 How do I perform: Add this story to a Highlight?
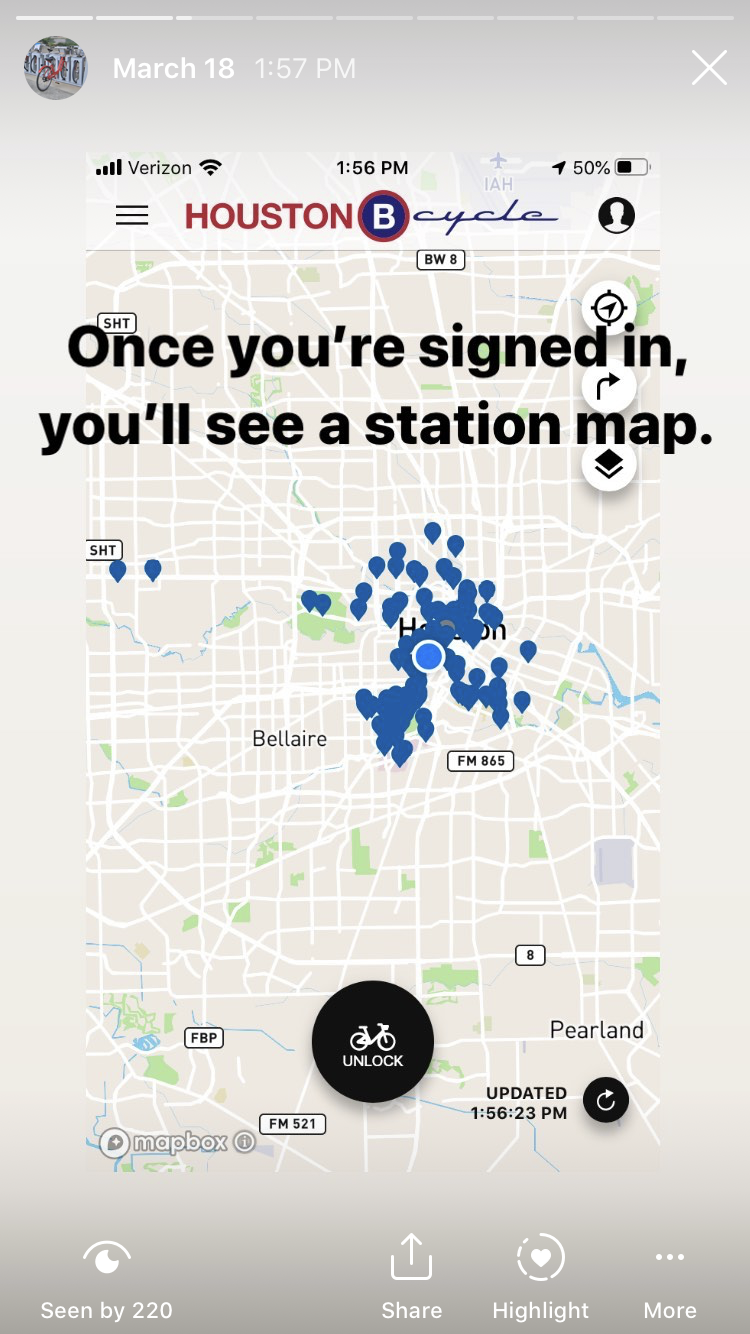pyautogui.click(x=541, y=1277)
